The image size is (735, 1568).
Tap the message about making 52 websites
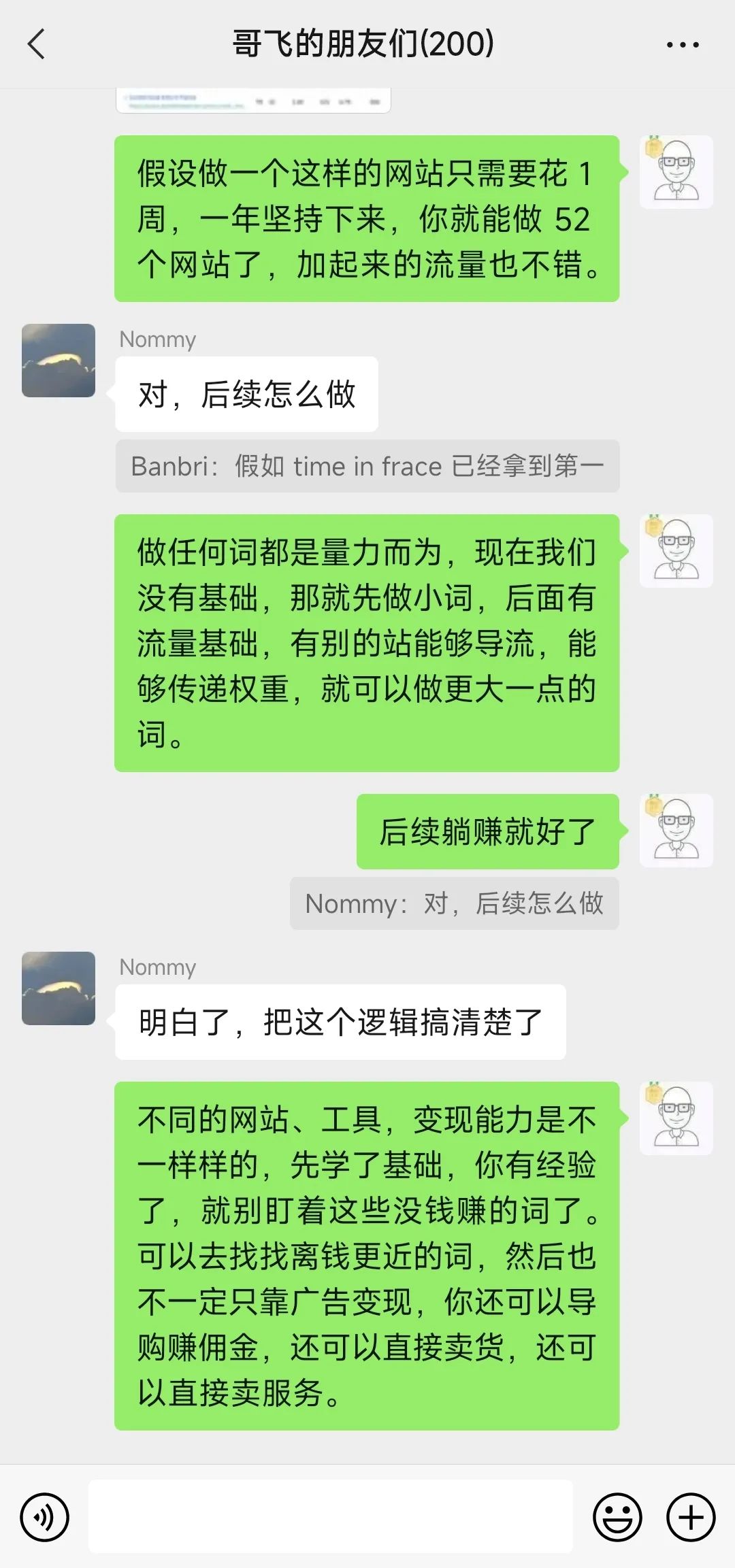(x=367, y=218)
